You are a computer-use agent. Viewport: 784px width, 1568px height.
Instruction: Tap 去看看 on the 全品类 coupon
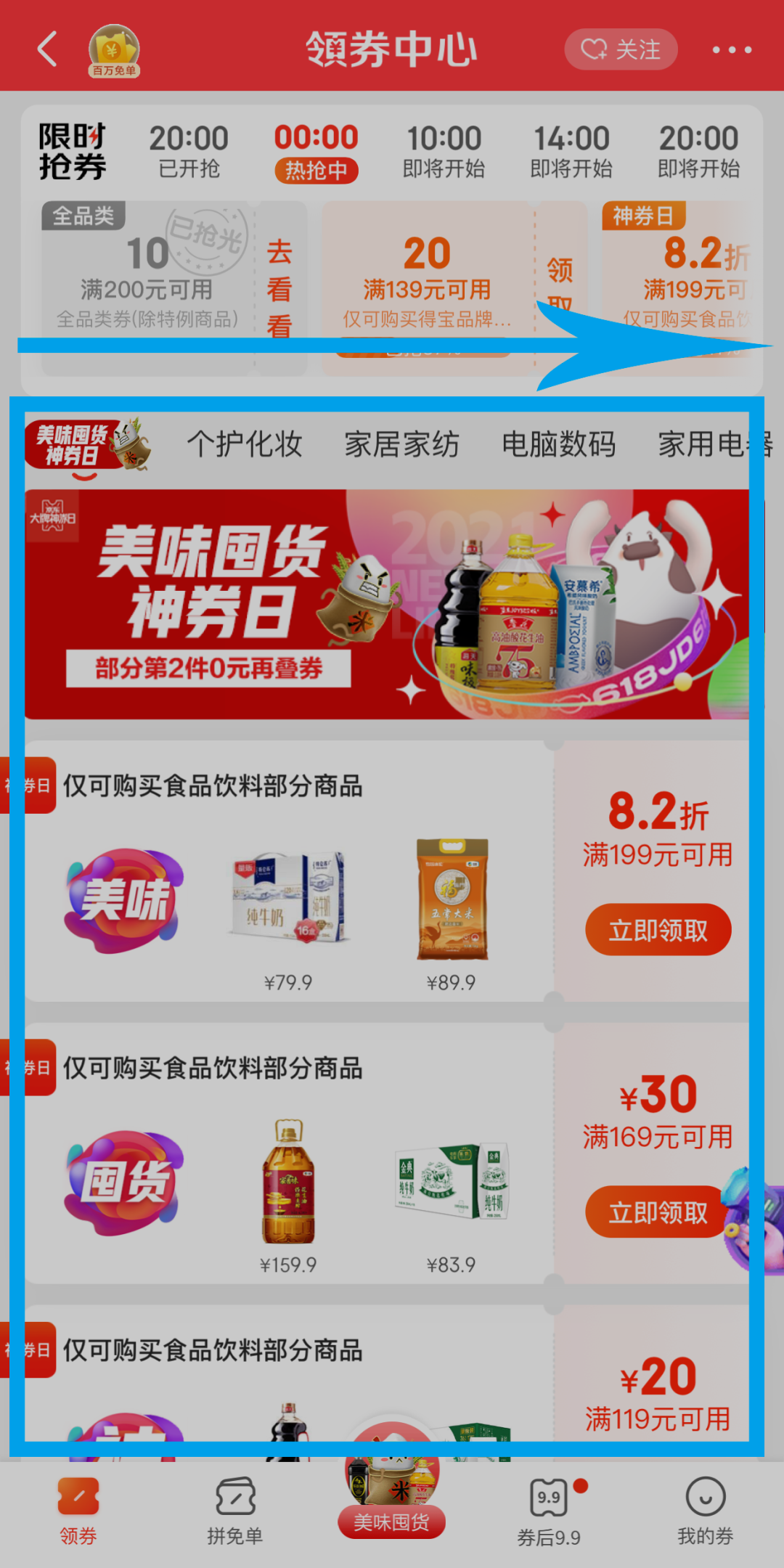(x=279, y=288)
